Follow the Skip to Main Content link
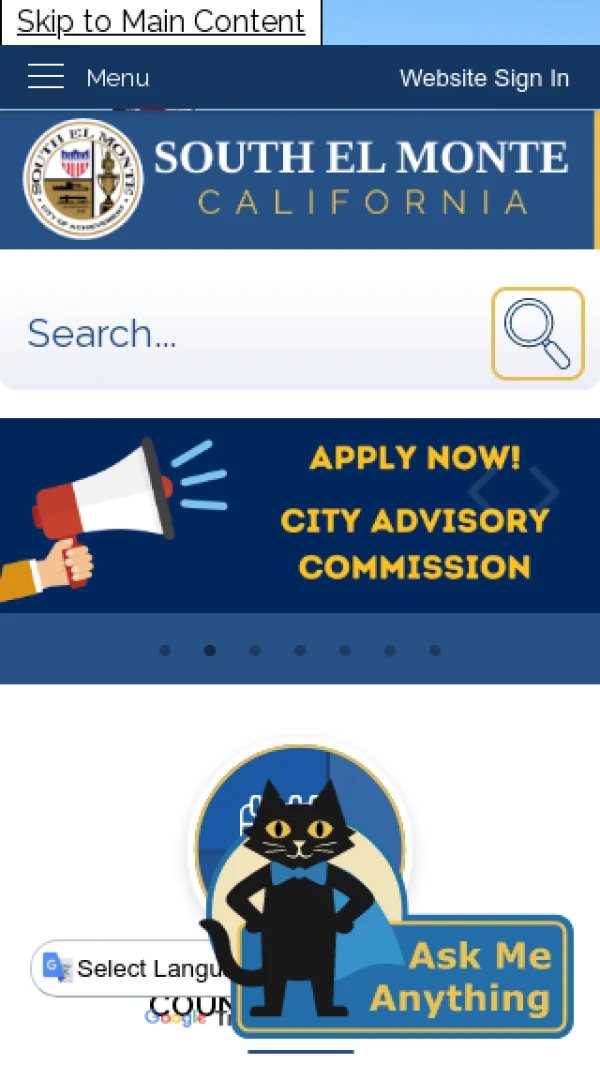This screenshot has width=600, height=1065. (x=161, y=22)
